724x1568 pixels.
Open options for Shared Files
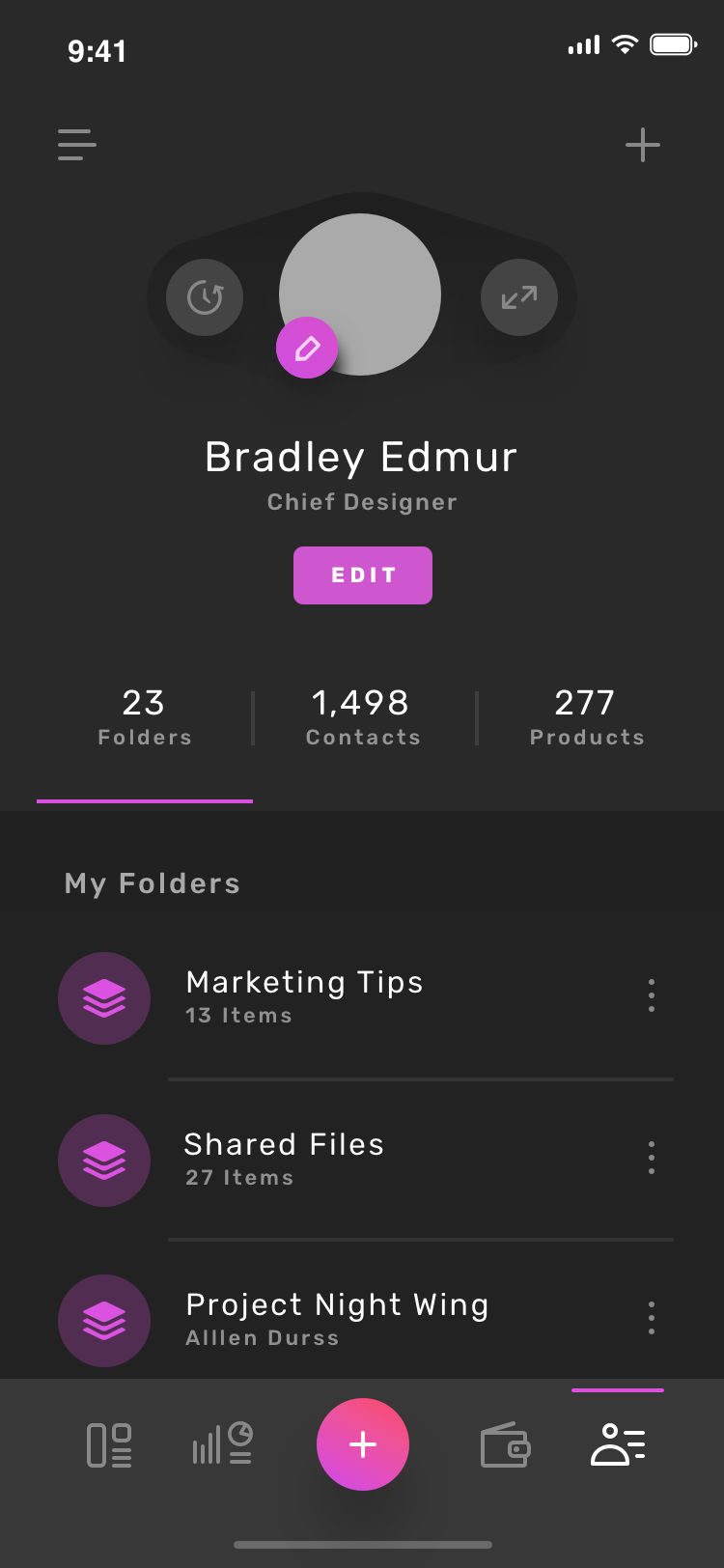[x=652, y=1158]
